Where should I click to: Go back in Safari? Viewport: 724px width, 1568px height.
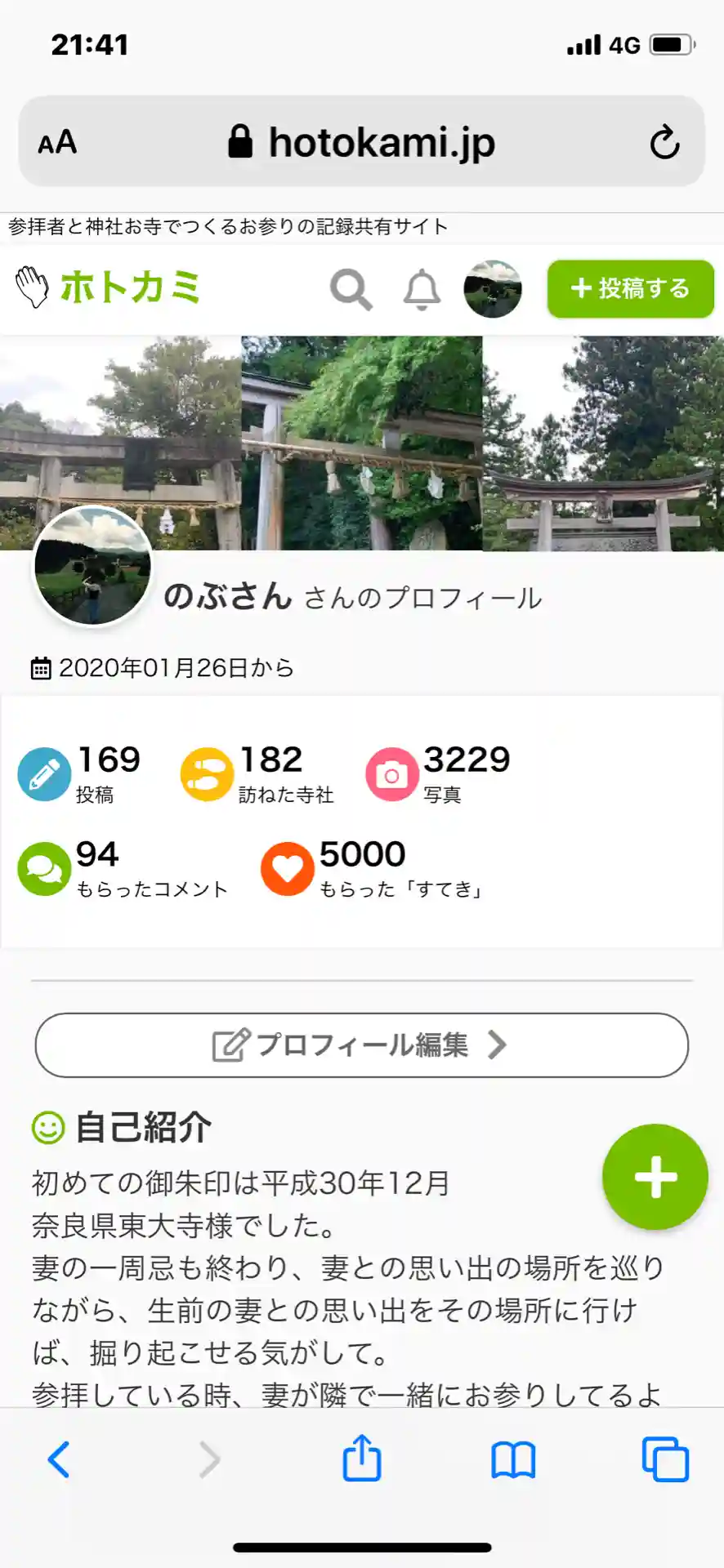[59, 1459]
